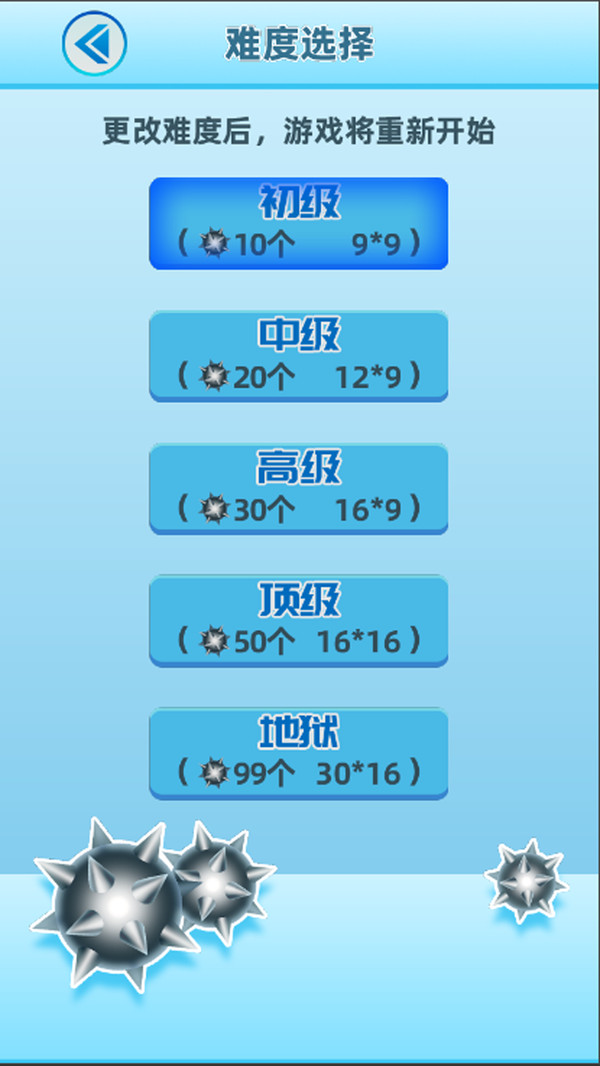This screenshot has height=1066, width=600.
Task: Pick 高级 difficulty with 30 mines
Action: tap(298, 489)
